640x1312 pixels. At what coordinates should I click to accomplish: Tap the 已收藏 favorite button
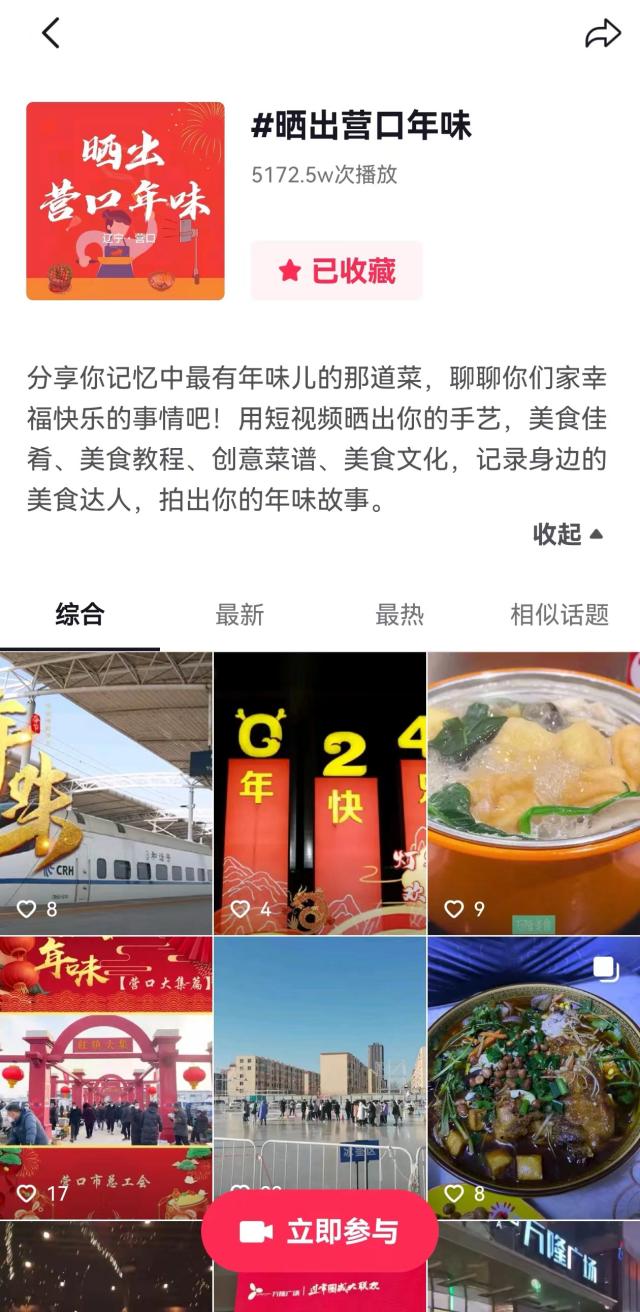[x=337, y=271]
